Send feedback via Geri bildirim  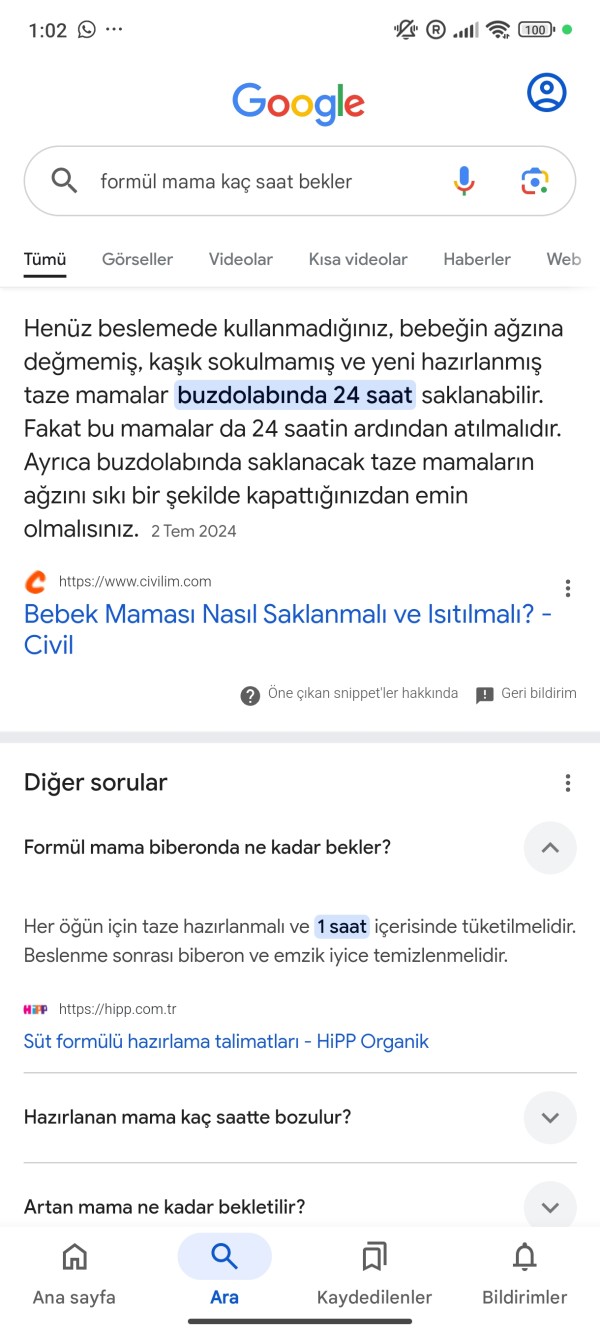tap(526, 694)
